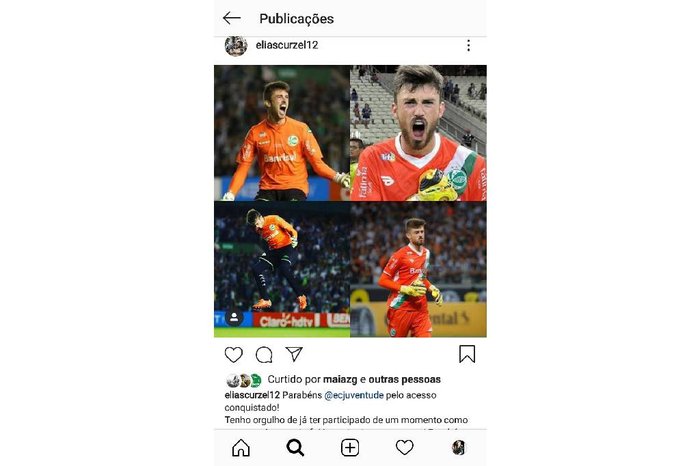Image resolution: width=700 pixels, height=466 pixels.
Task: Open the Activity heart tab
Action: [404, 448]
